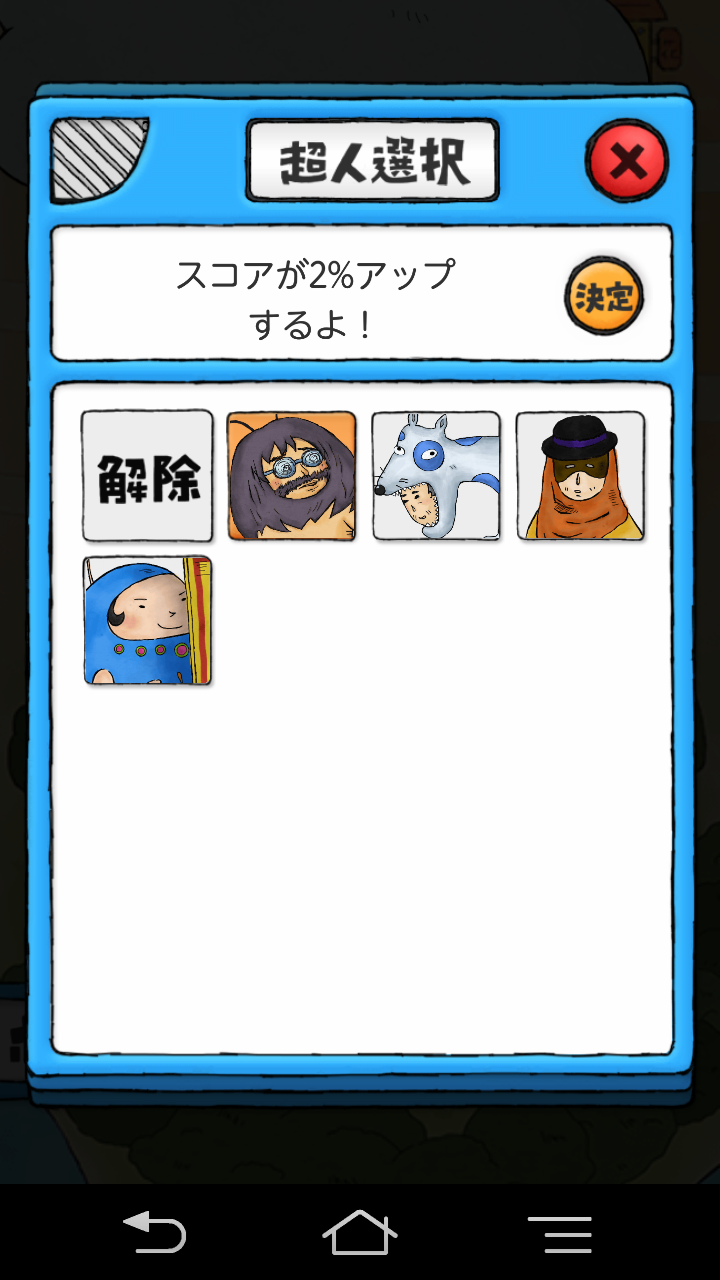Choose the blue-spotted dog costume hero
This screenshot has width=720, height=1280.
(436, 476)
